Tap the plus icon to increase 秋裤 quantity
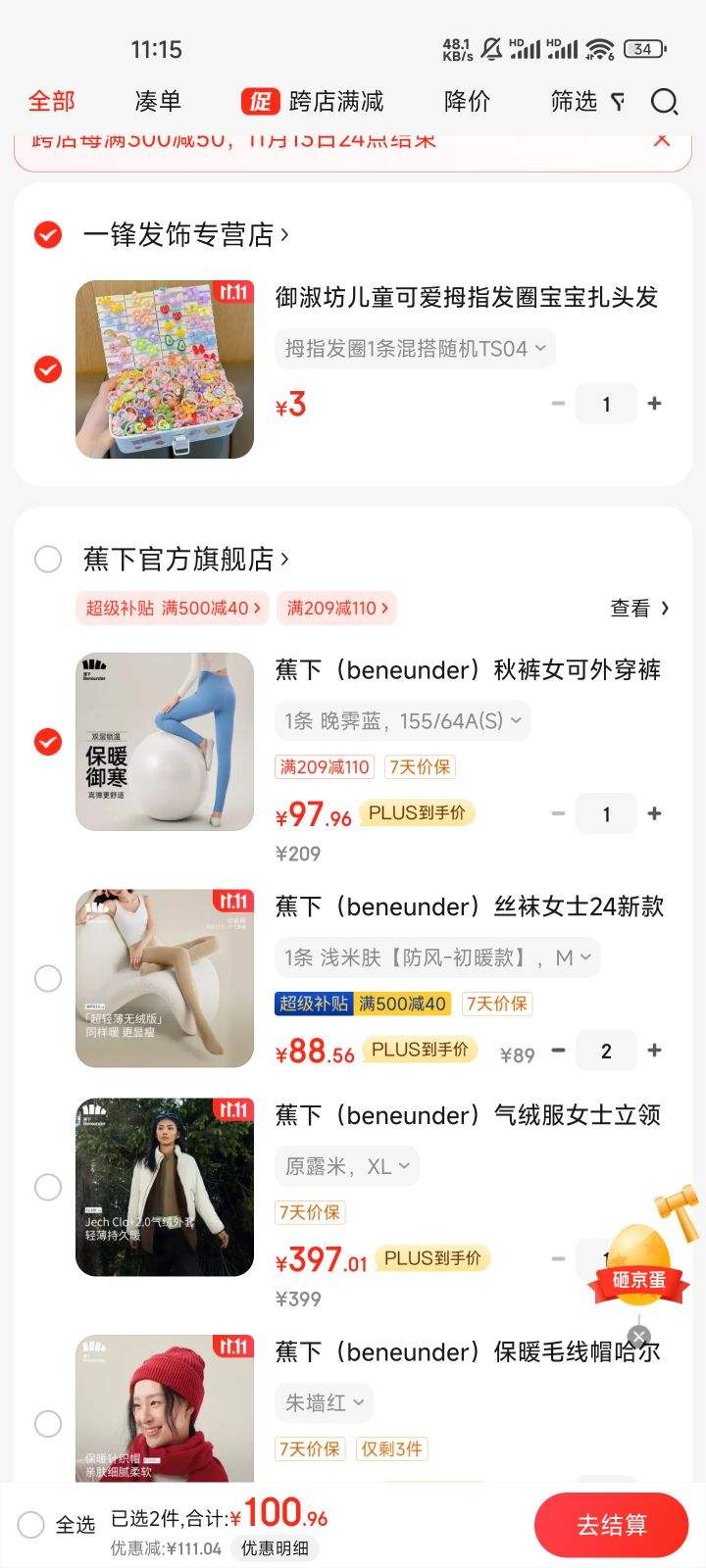 [655, 813]
